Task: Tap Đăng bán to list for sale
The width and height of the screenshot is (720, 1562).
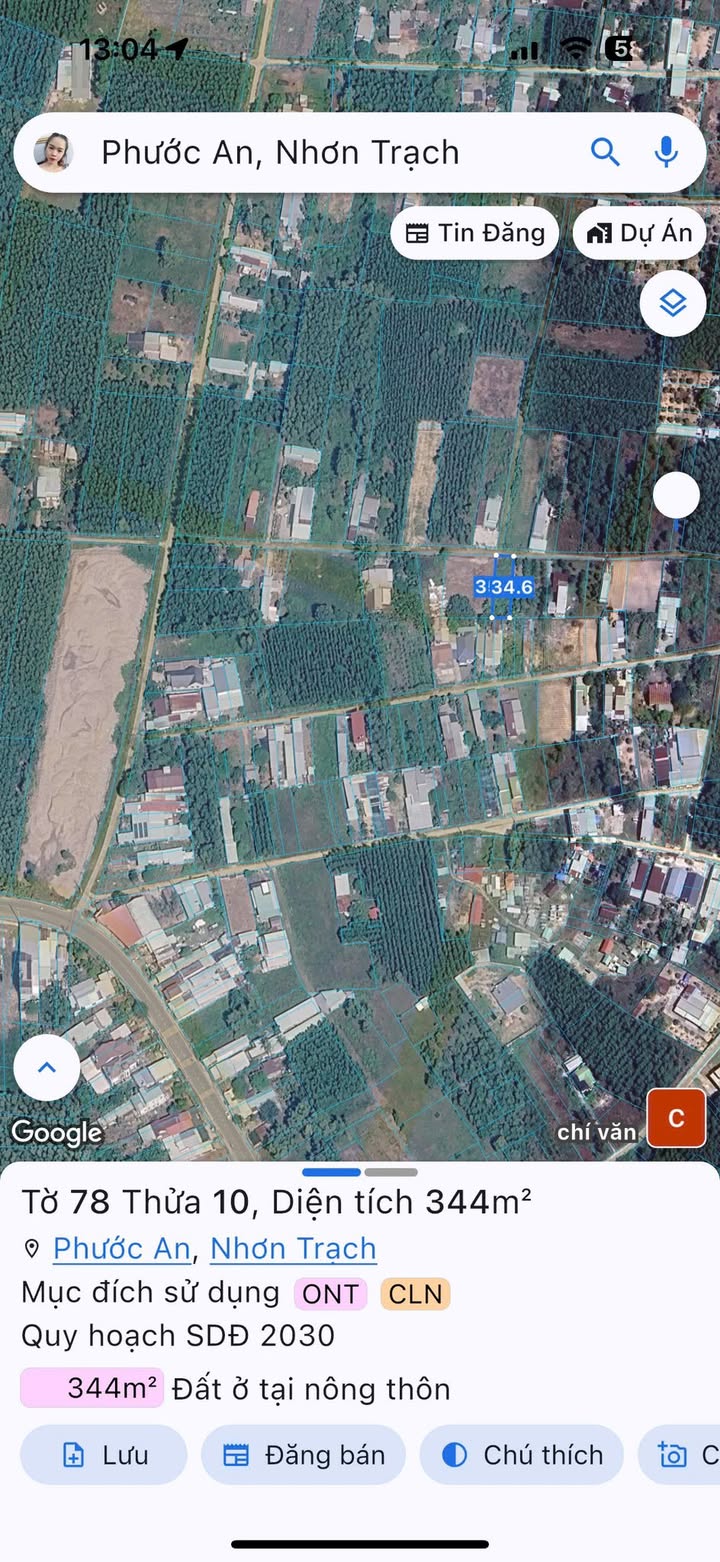Action: [303, 1455]
